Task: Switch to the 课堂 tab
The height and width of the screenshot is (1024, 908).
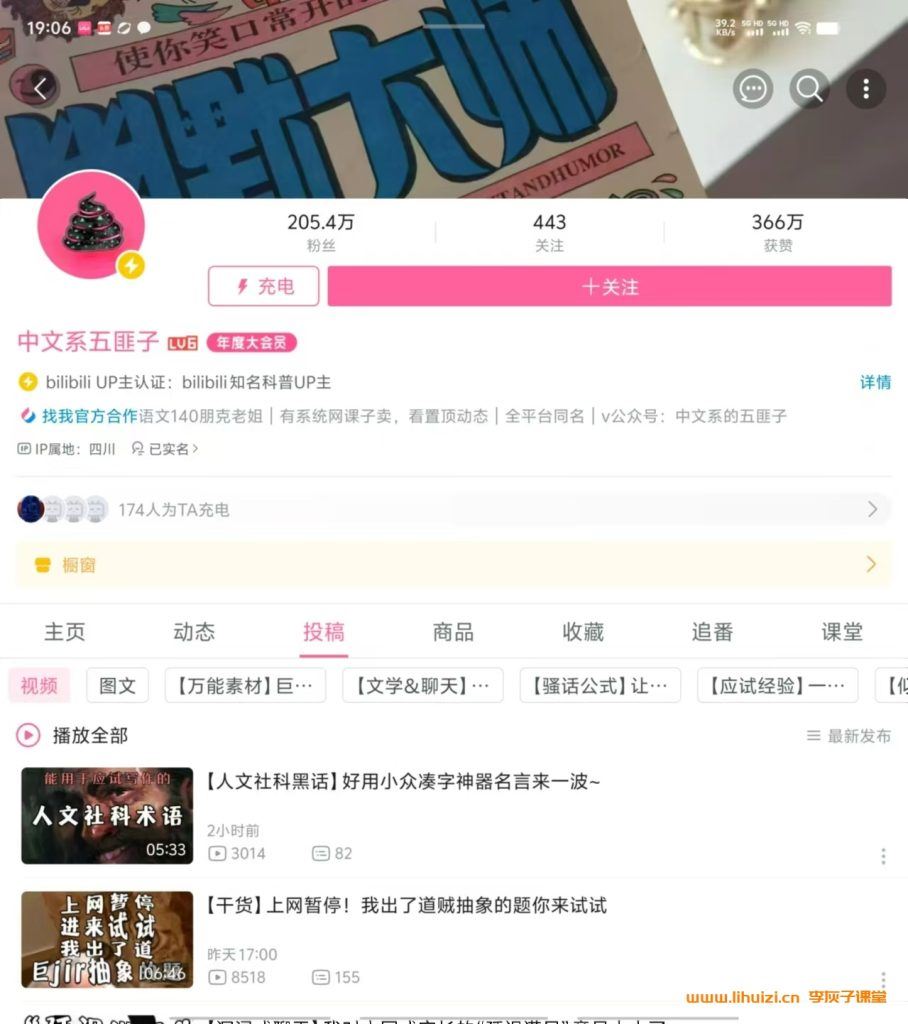Action: click(841, 632)
